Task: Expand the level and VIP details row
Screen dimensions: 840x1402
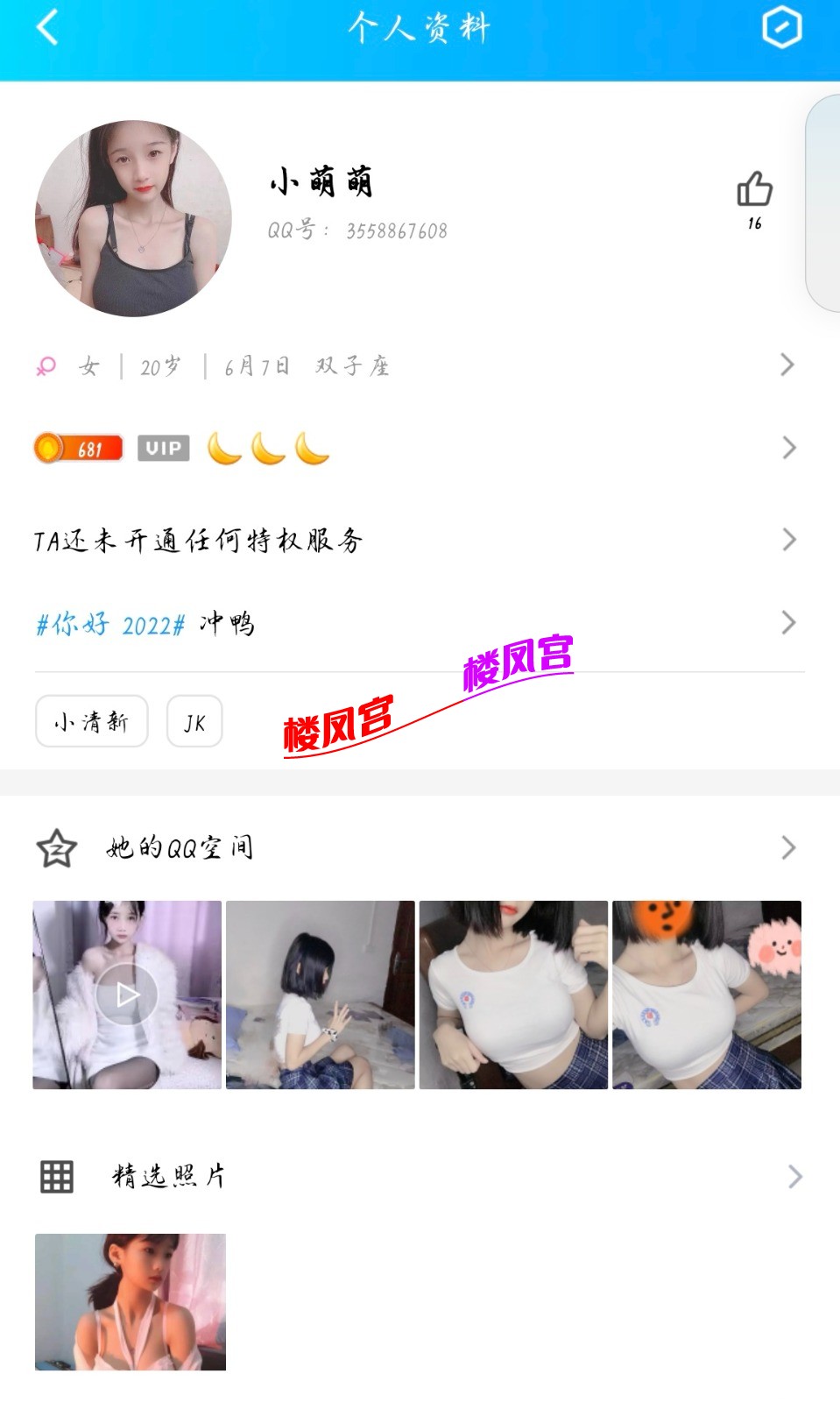Action: (x=788, y=448)
